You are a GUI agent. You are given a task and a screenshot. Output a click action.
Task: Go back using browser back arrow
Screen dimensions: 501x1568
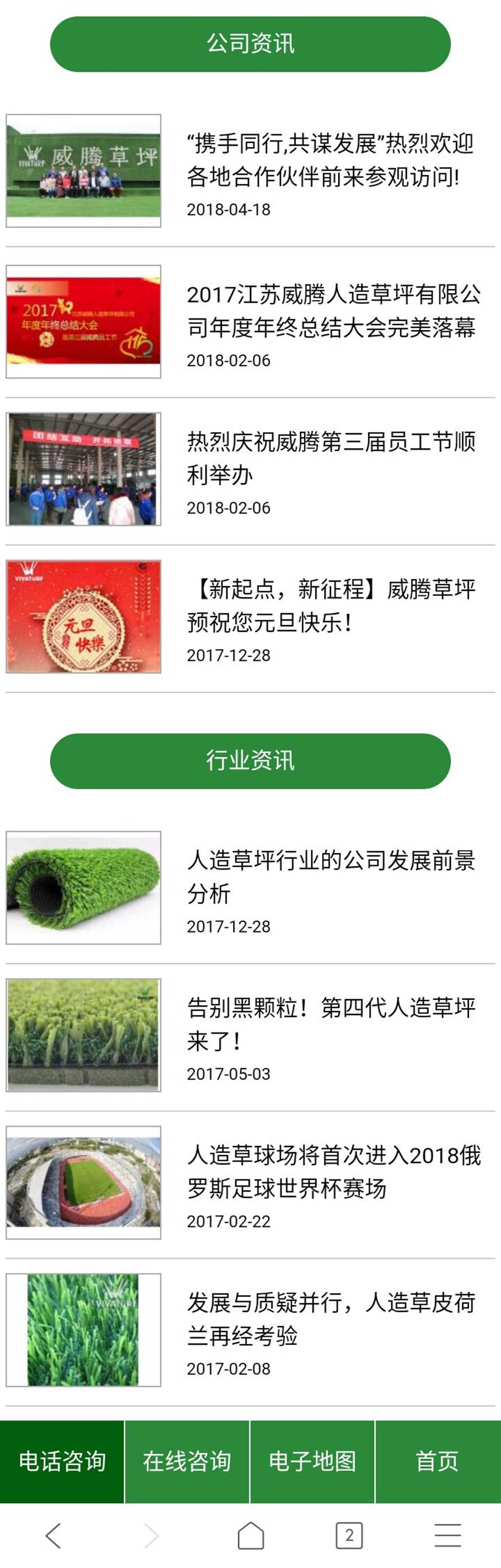pyautogui.click(x=53, y=1535)
